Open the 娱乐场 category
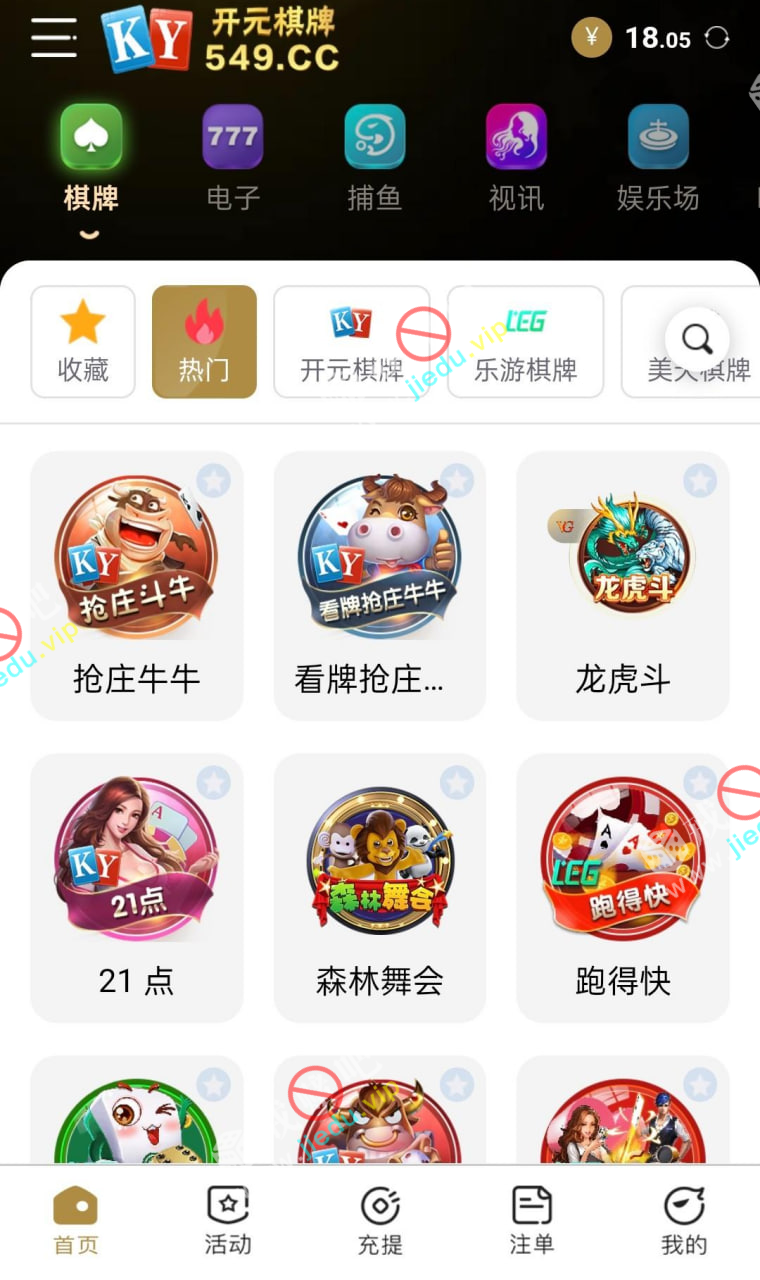The width and height of the screenshot is (760, 1280). tap(657, 158)
